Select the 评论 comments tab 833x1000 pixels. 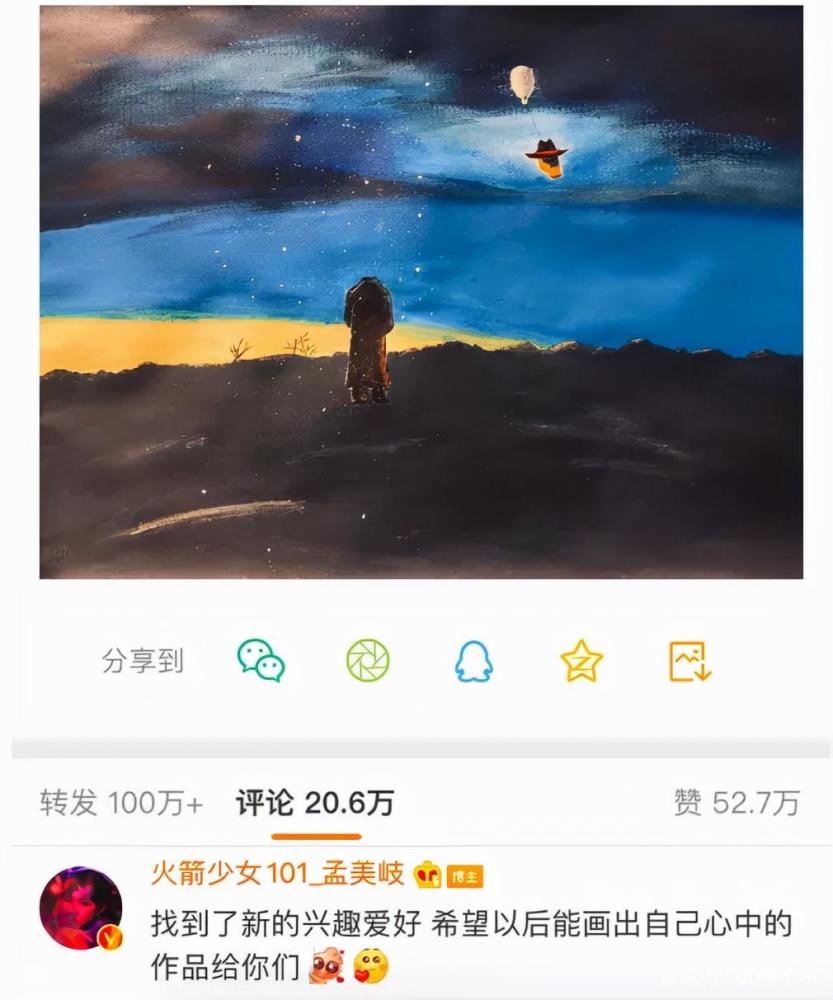(315, 802)
